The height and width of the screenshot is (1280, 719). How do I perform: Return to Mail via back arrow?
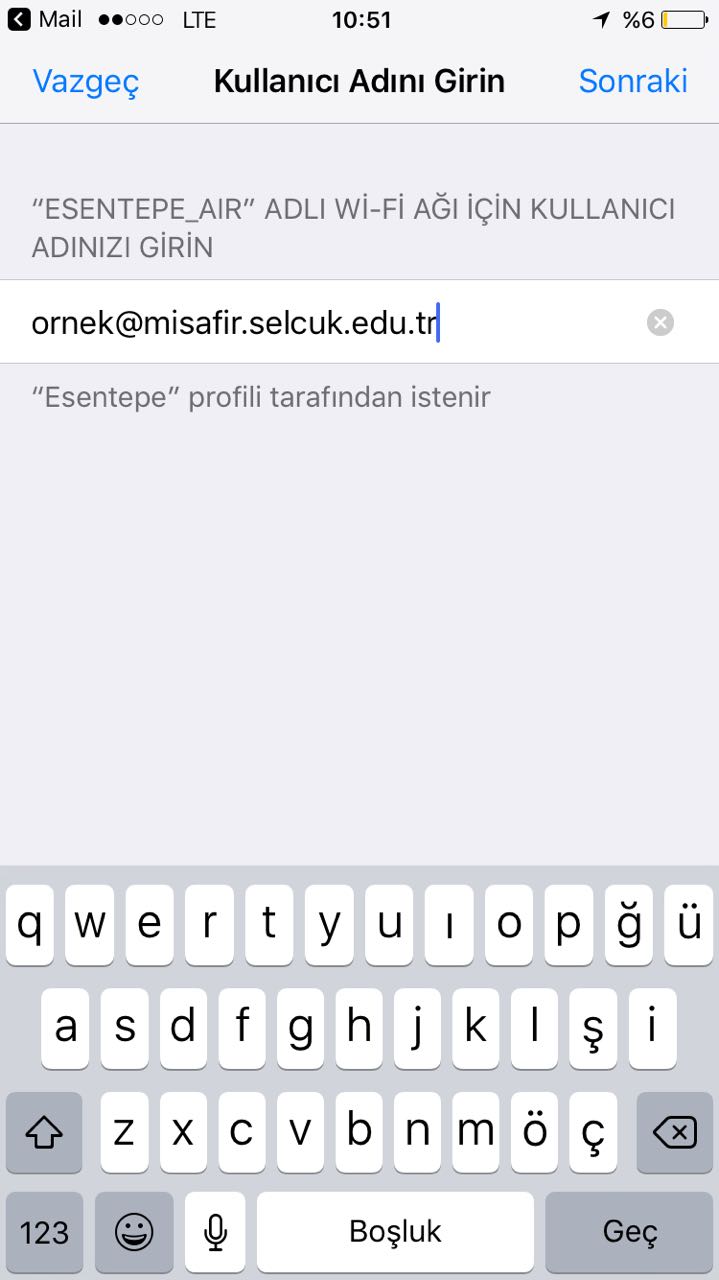[45, 19]
